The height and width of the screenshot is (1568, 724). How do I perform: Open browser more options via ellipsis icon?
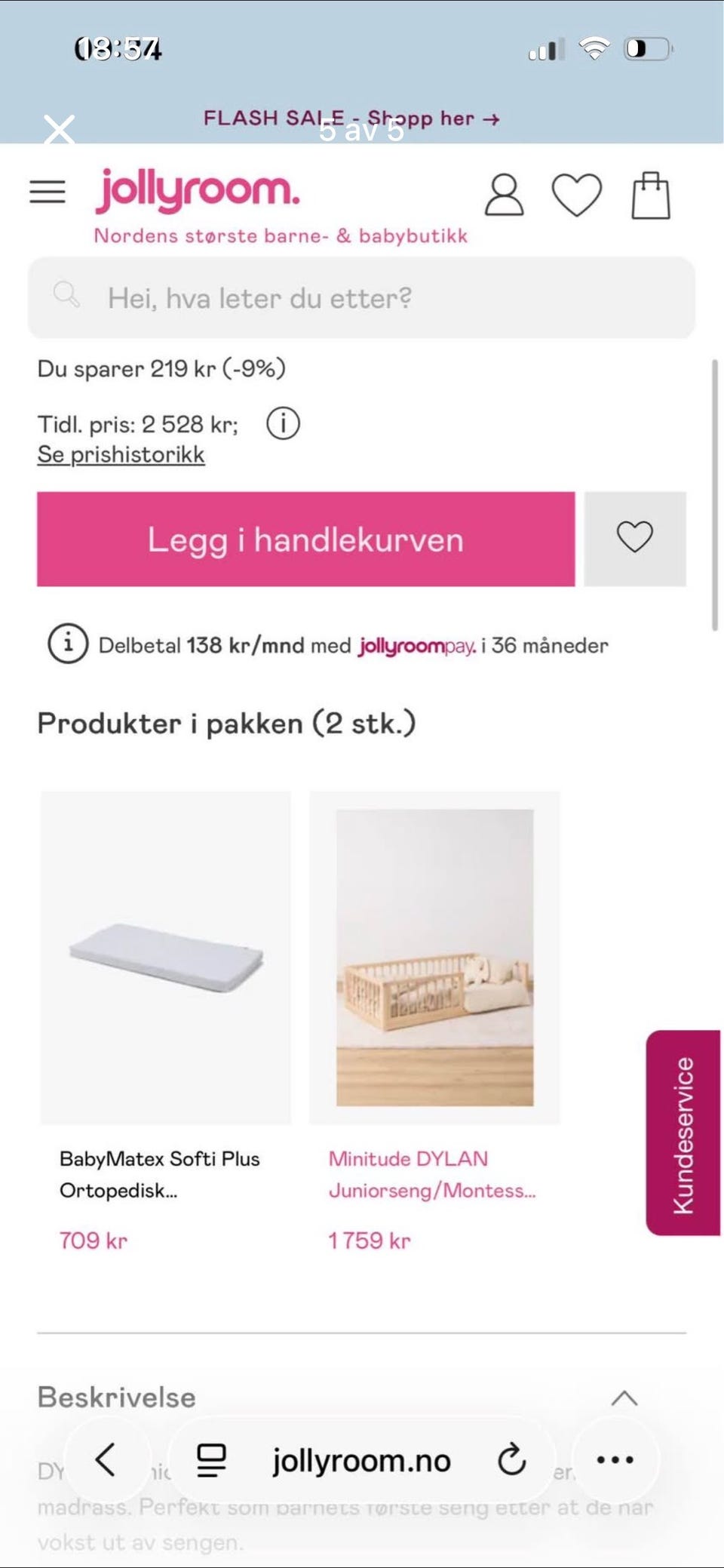point(616,1460)
